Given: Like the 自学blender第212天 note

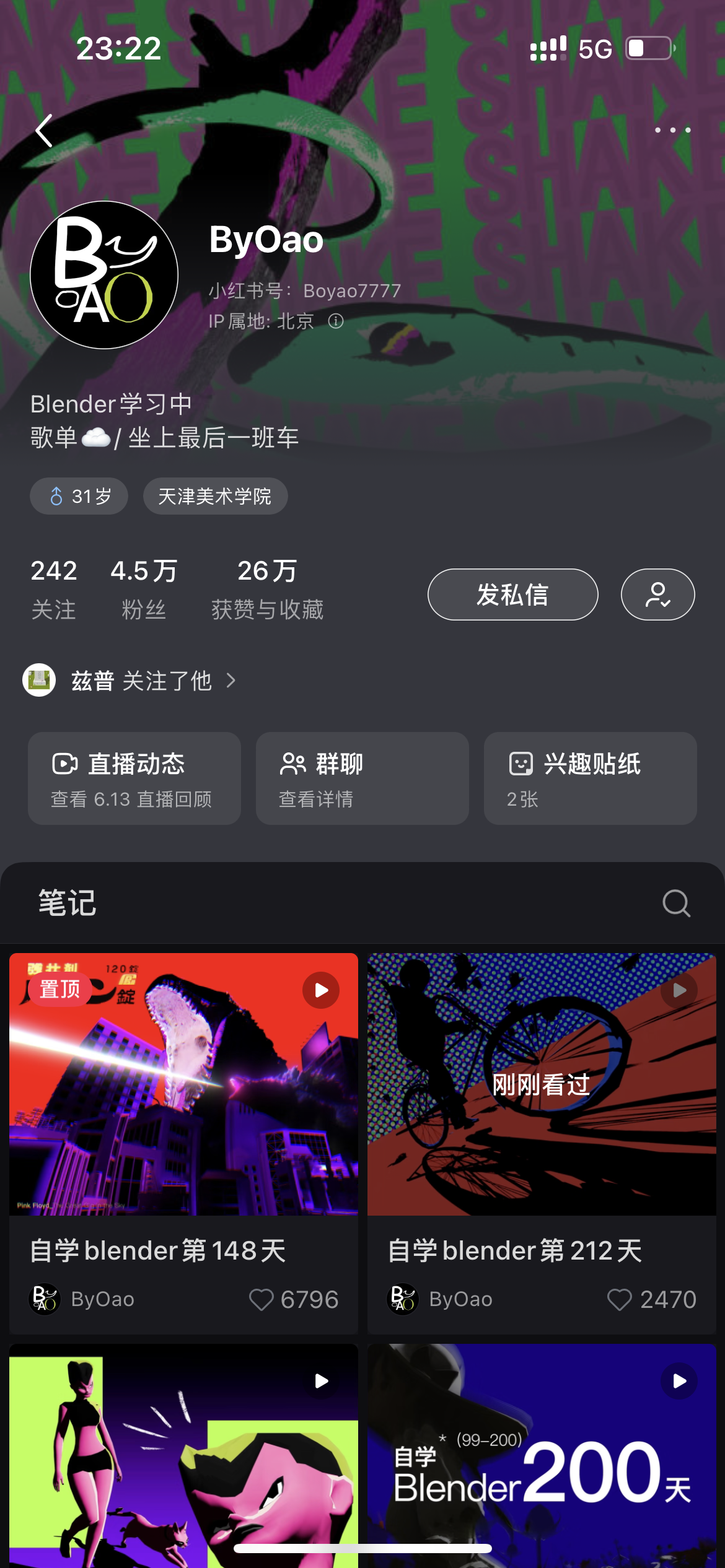Looking at the screenshot, I should pos(620,1299).
